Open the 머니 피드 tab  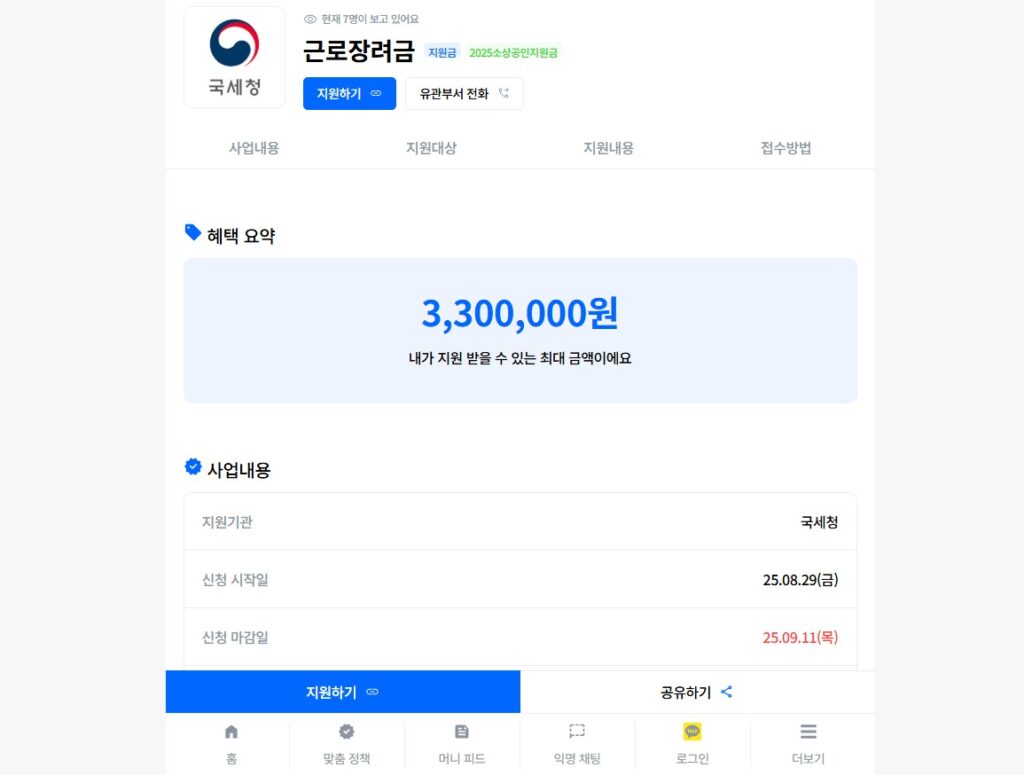pos(462,743)
